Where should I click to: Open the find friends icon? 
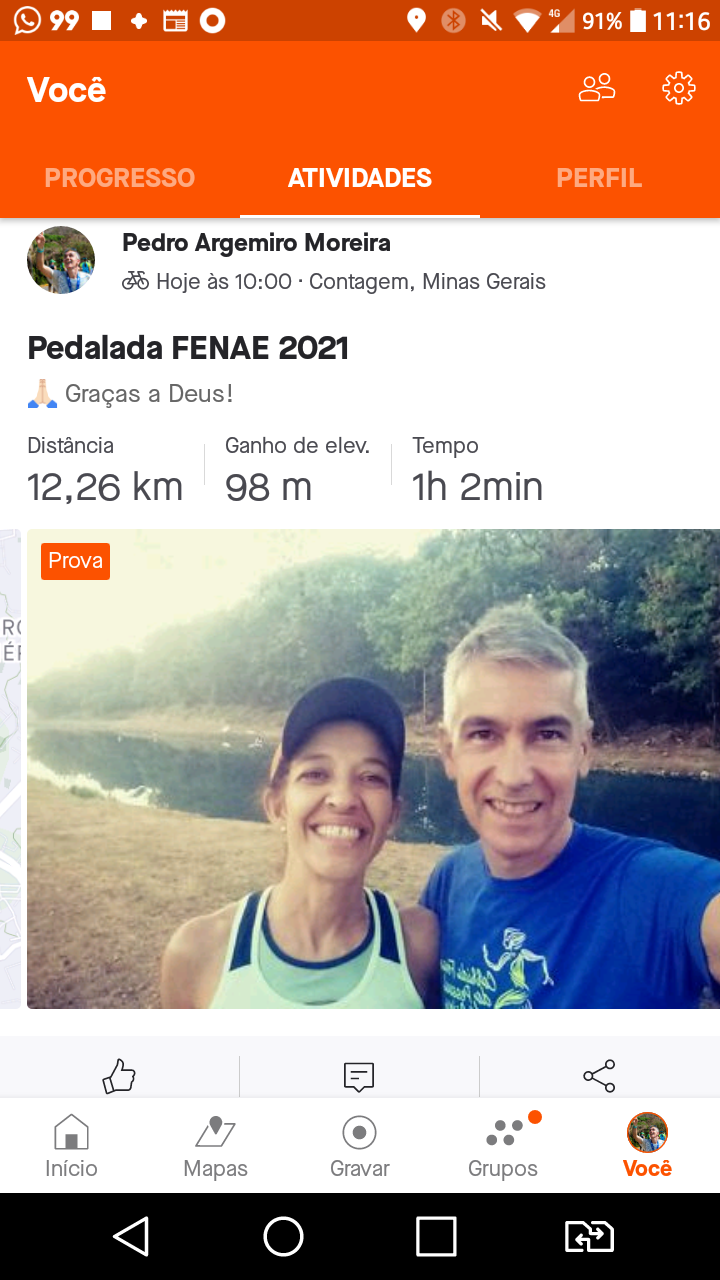(x=597, y=88)
